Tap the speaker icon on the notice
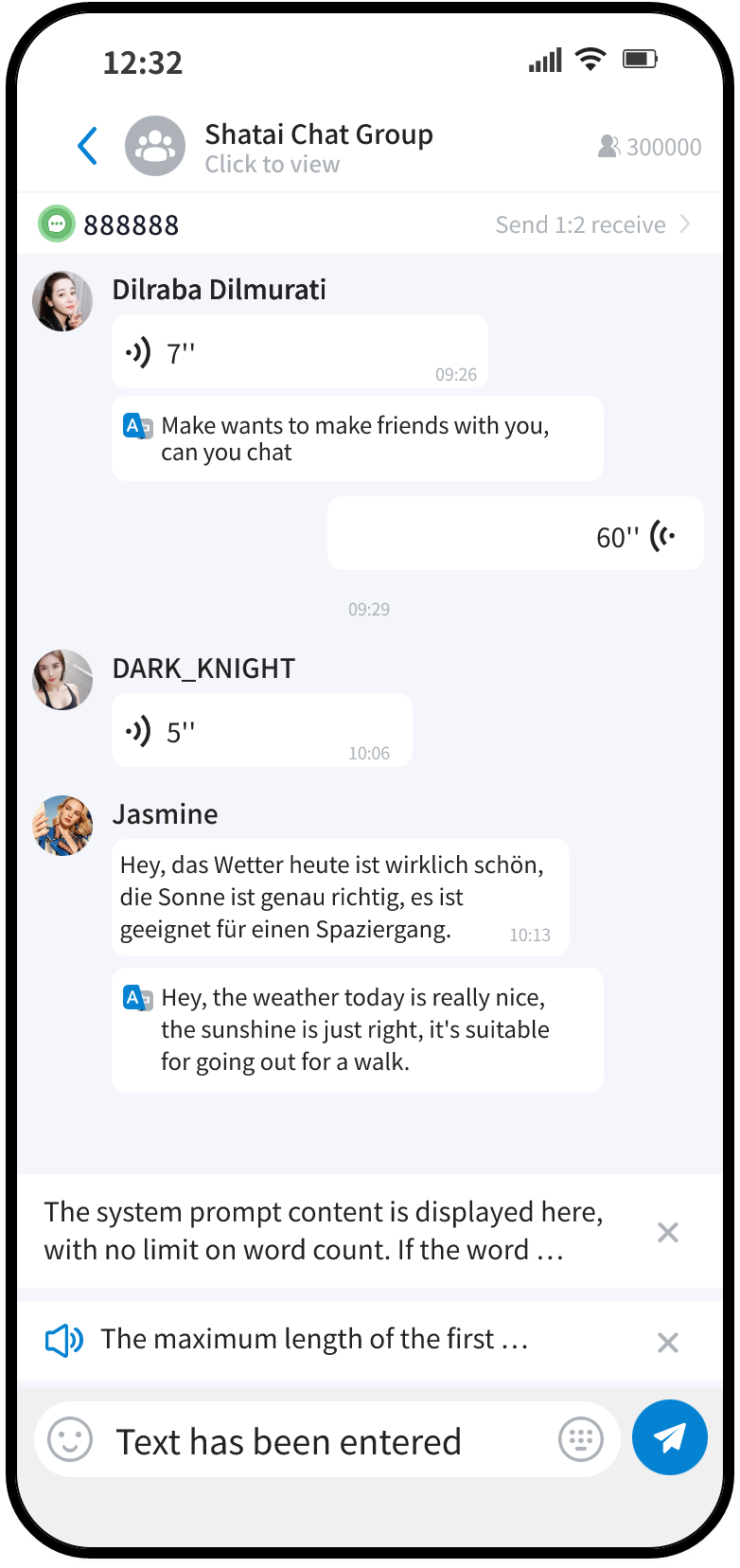The height and width of the screenshot is (1568, 740). tap(64, 1340)
